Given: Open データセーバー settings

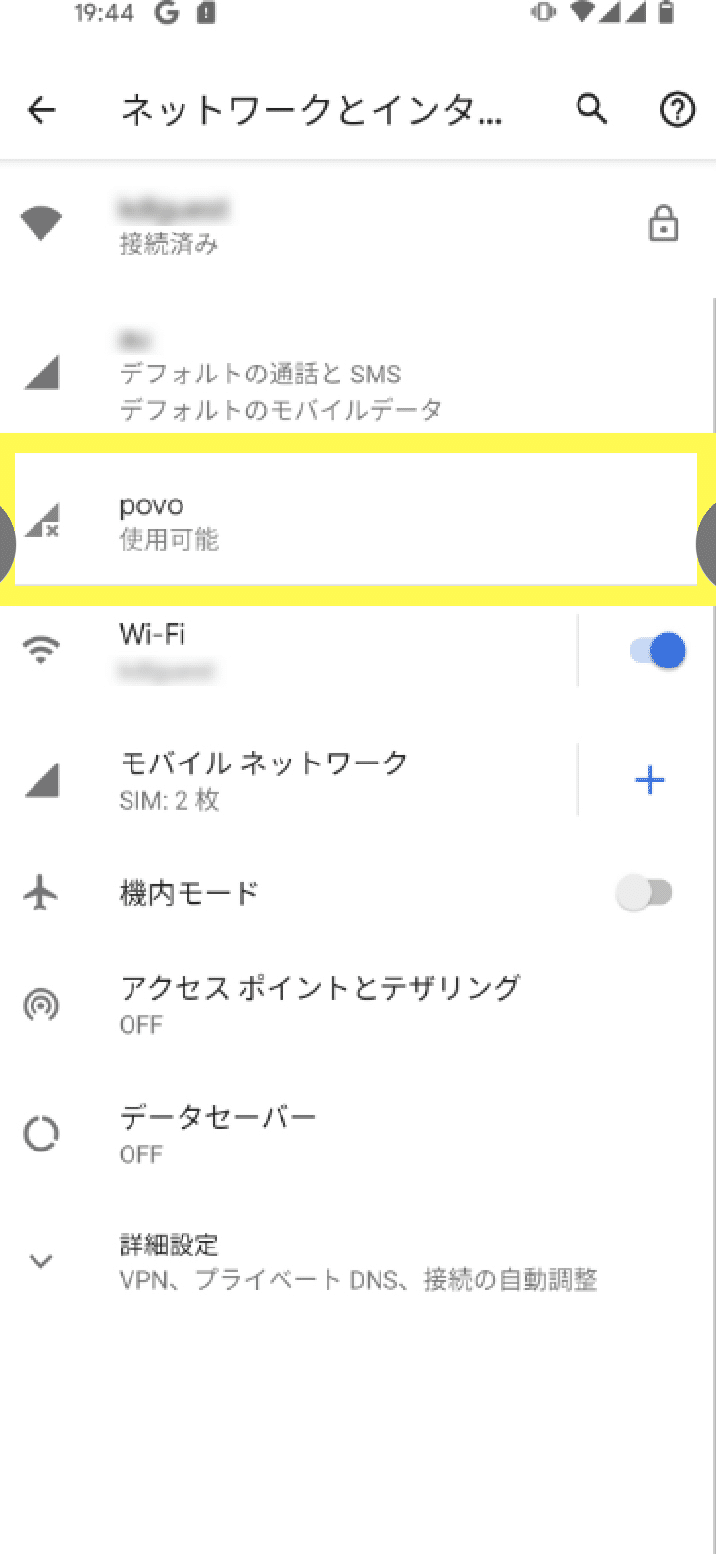Looking at the screenshot, I should tap(300, 1133).
